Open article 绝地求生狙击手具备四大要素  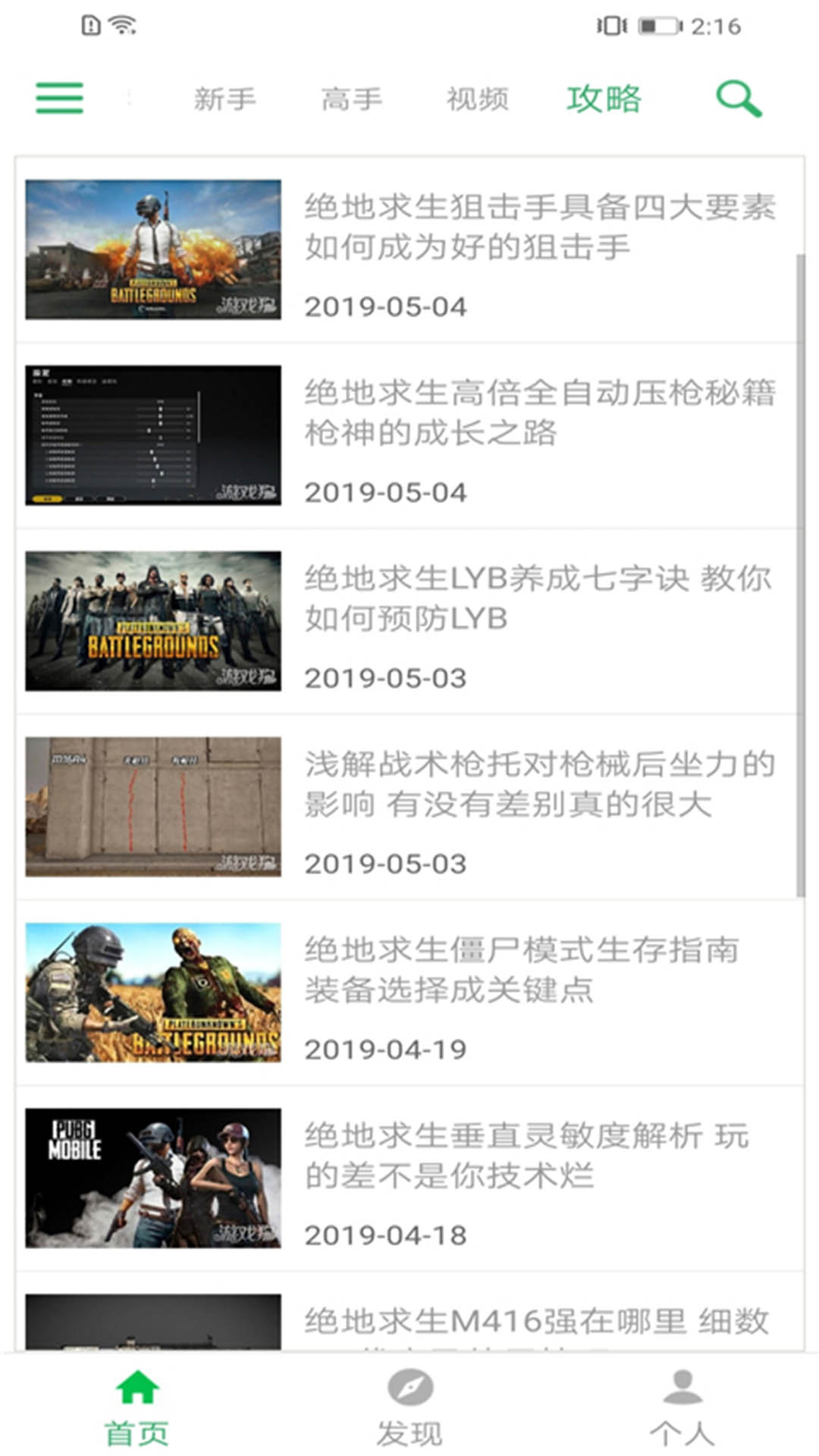[538, 226]
